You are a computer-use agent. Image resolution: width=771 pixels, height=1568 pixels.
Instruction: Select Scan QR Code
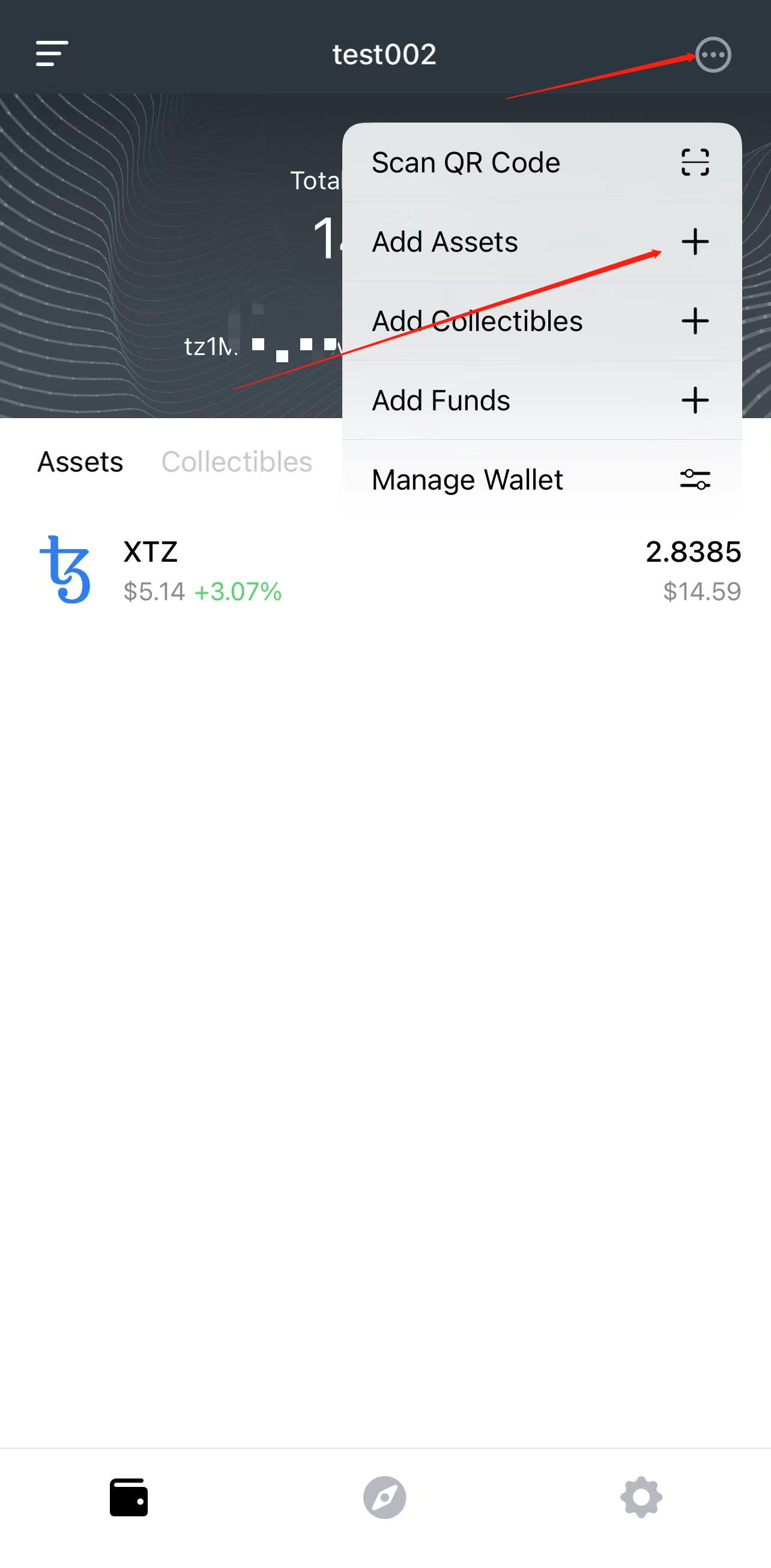pos(541,163)
